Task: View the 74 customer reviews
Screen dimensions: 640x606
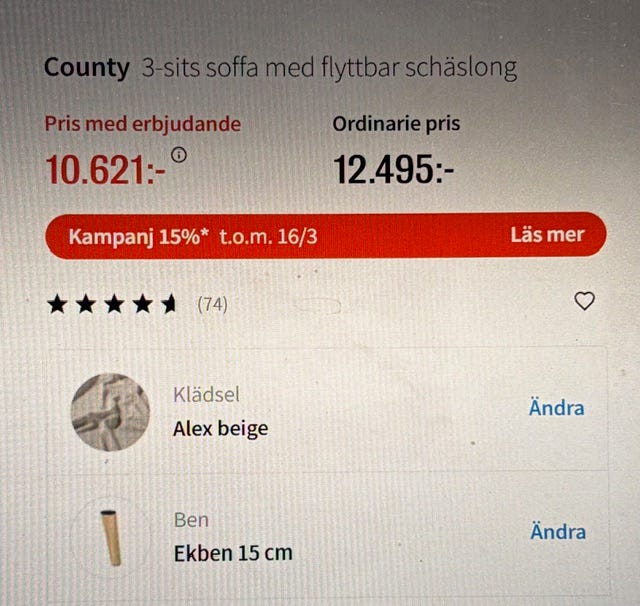Action: (x=212, y=304)
